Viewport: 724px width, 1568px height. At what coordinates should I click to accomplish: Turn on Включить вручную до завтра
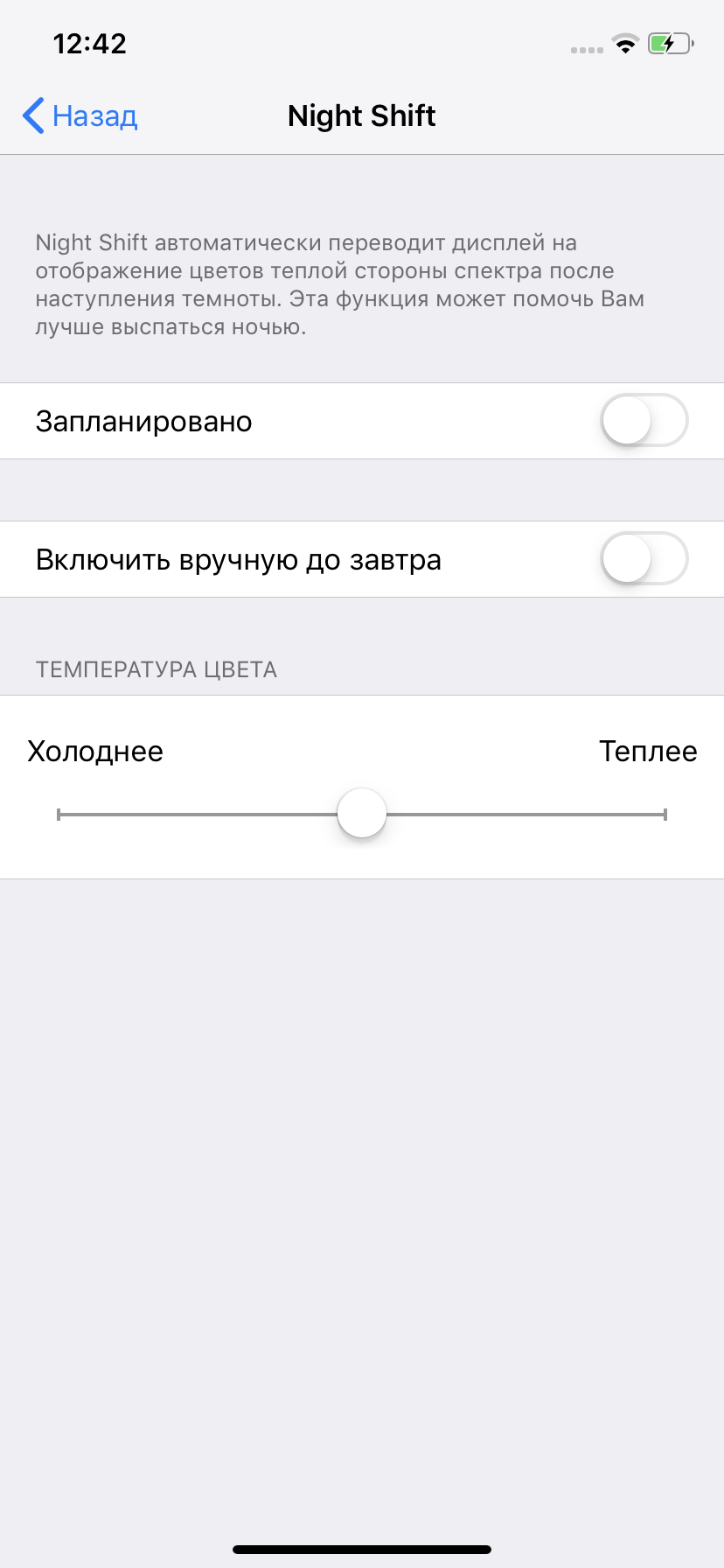tap(644, 559)
